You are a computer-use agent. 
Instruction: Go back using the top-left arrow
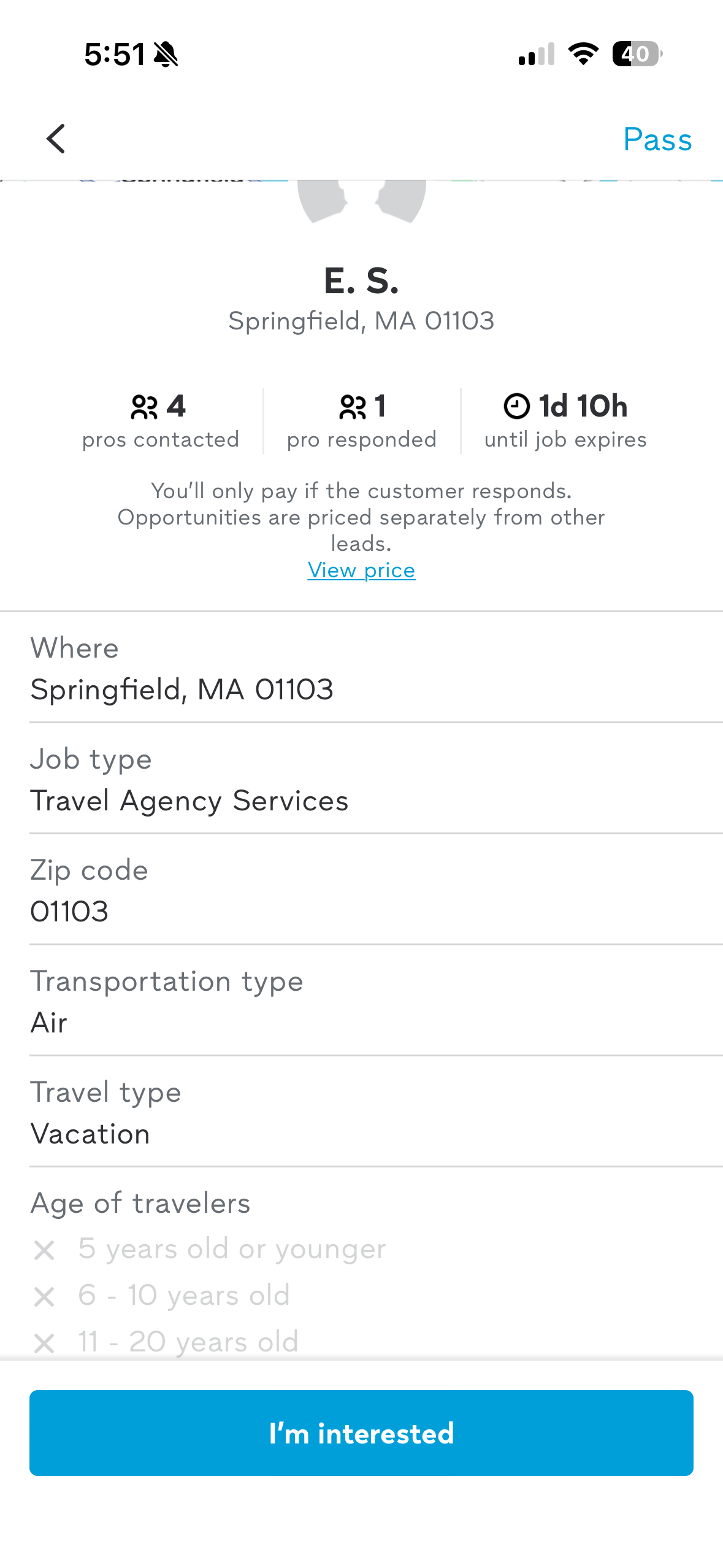pos(56,139)
